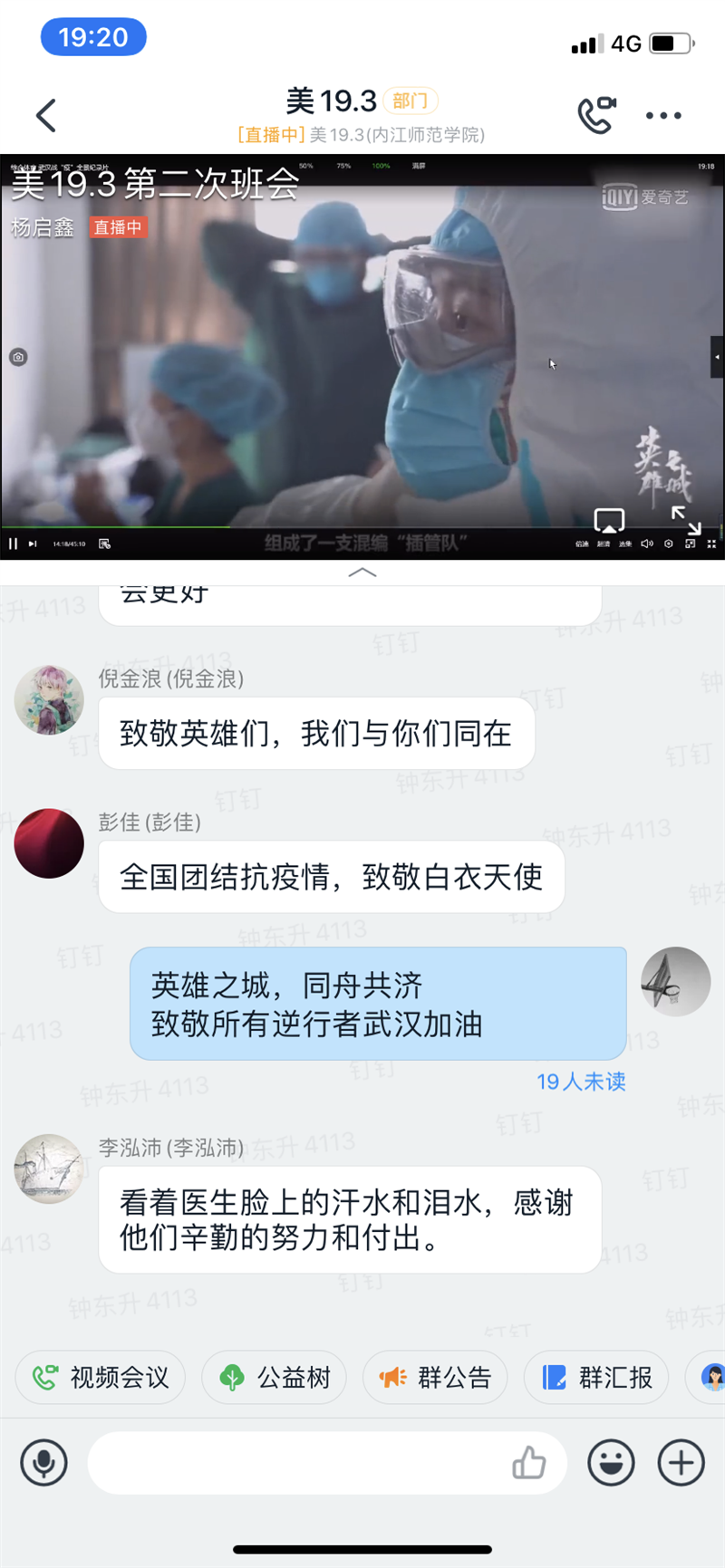Start a 视频会议 video meeting
The image size is (725, 1568).
tap(101, 1378)
